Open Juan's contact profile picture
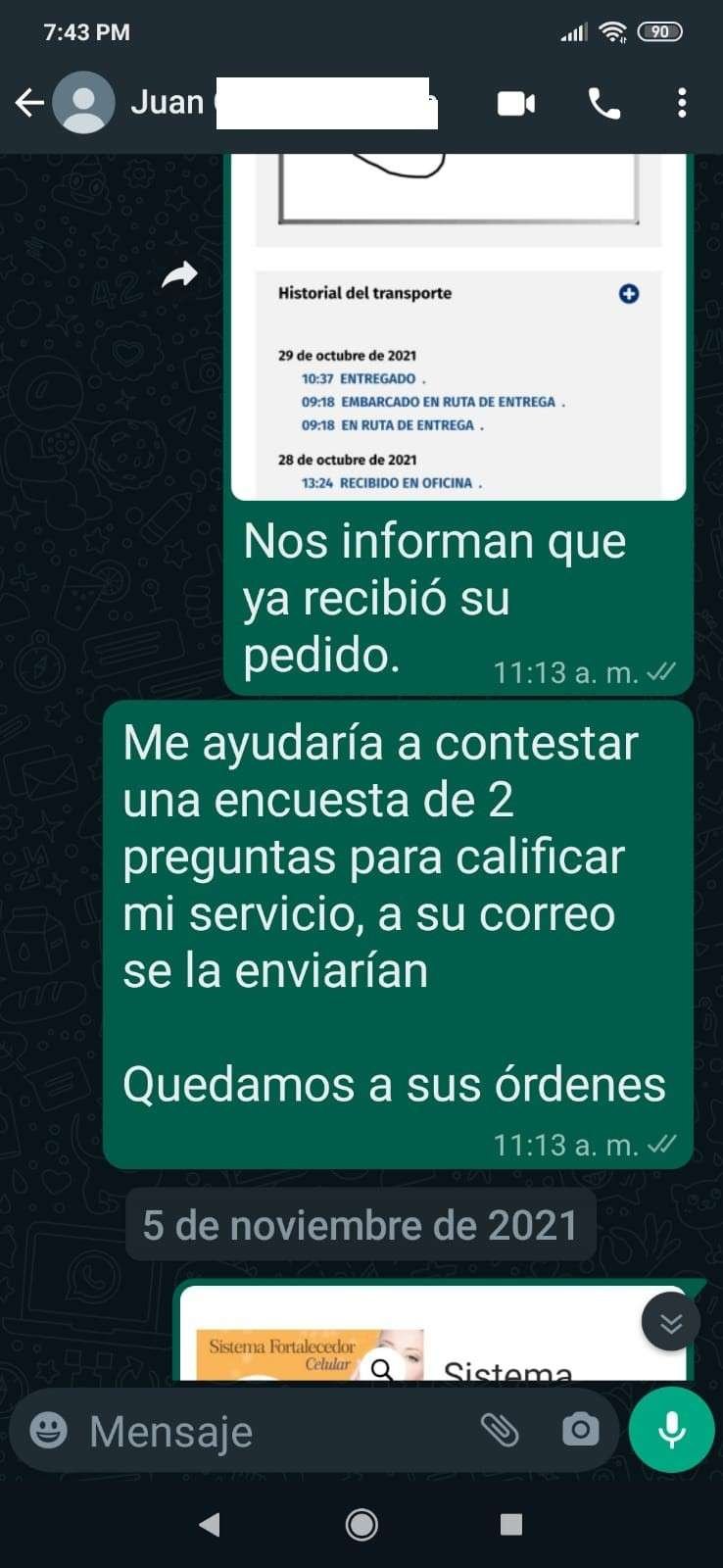Screen dimensions: 723x1568 click(83, 103)
